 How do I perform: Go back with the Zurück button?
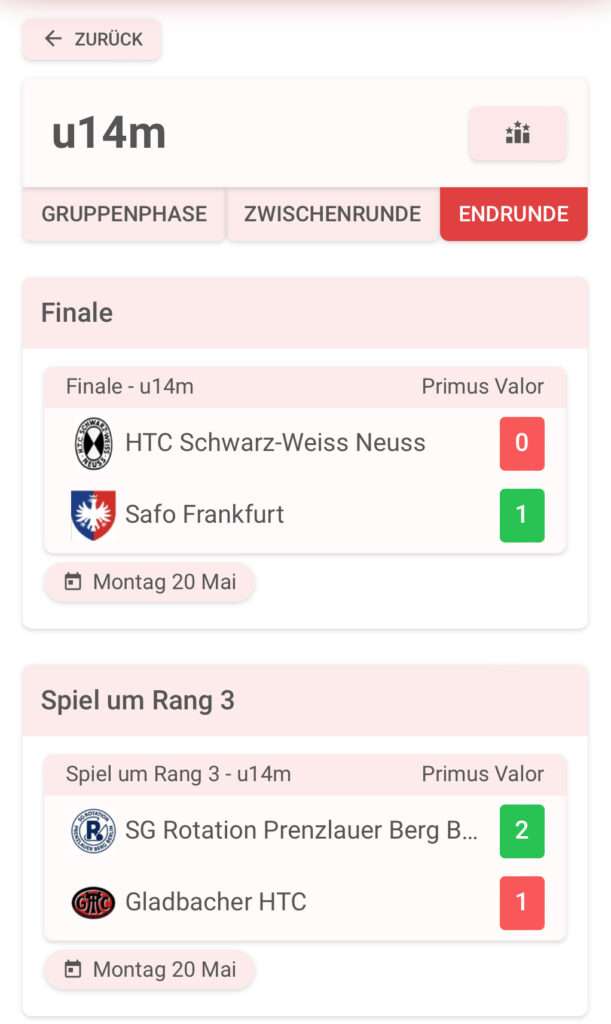[92, 39]
